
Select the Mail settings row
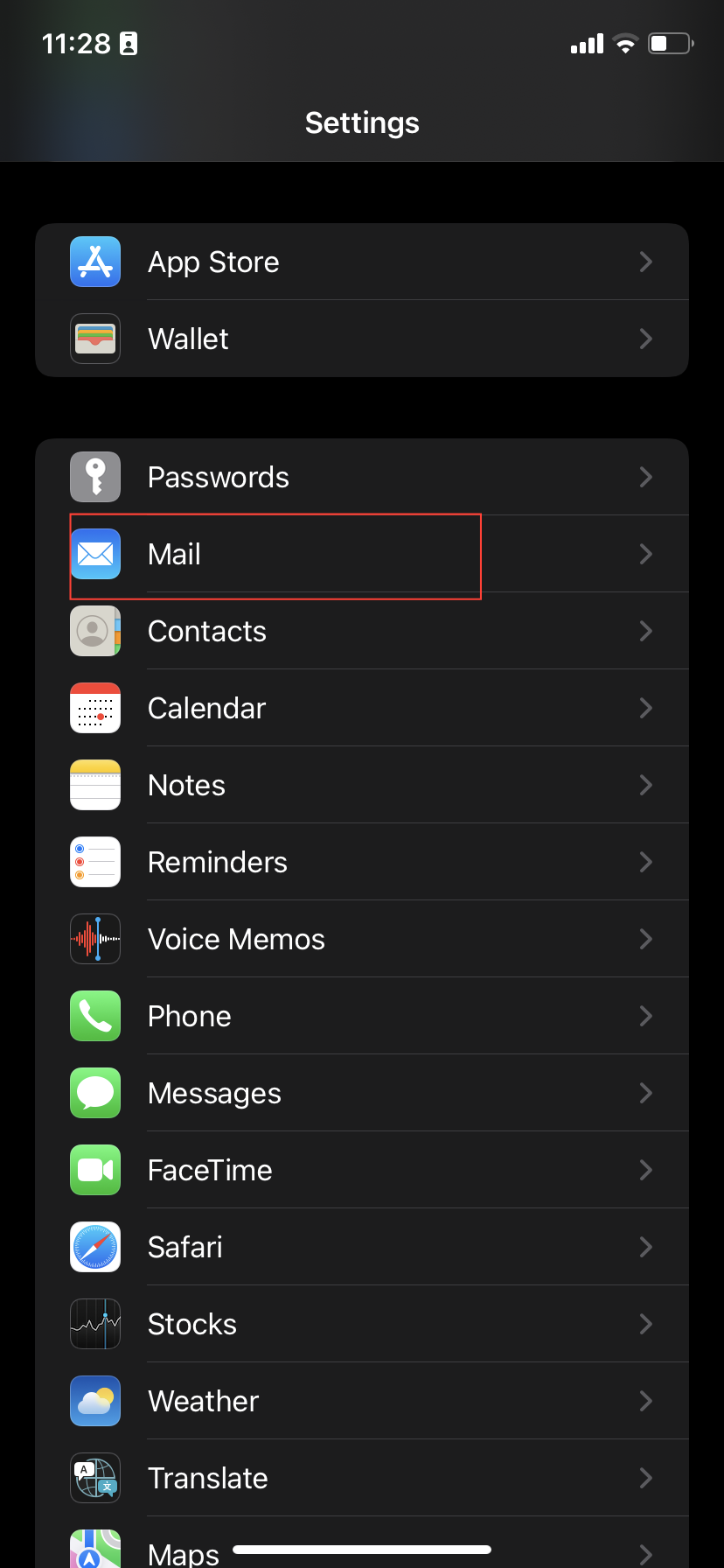click(x=361, y=554)
